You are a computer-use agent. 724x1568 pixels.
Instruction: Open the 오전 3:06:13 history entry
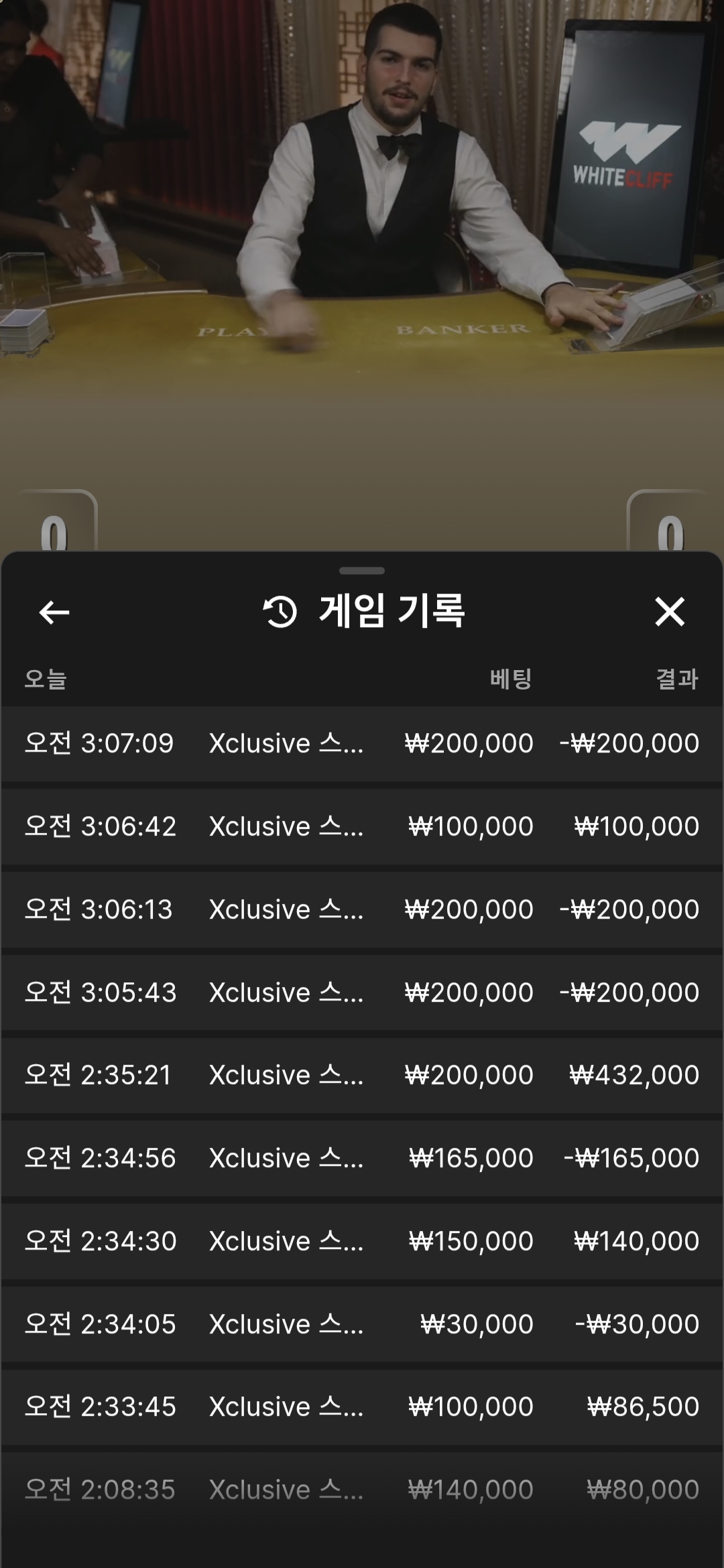click(x=362, y=909)
